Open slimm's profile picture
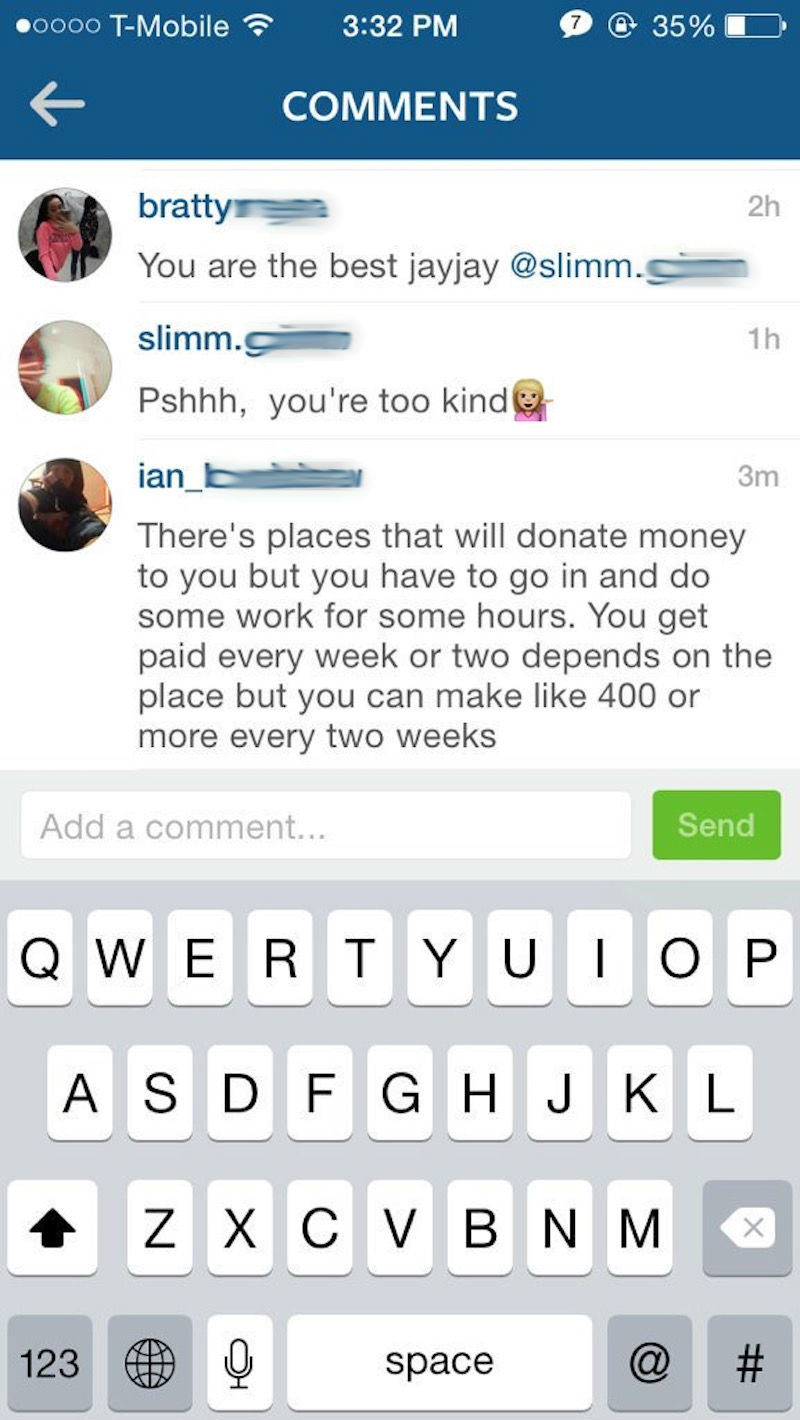 pyautogui.click(x=65, y=368)
